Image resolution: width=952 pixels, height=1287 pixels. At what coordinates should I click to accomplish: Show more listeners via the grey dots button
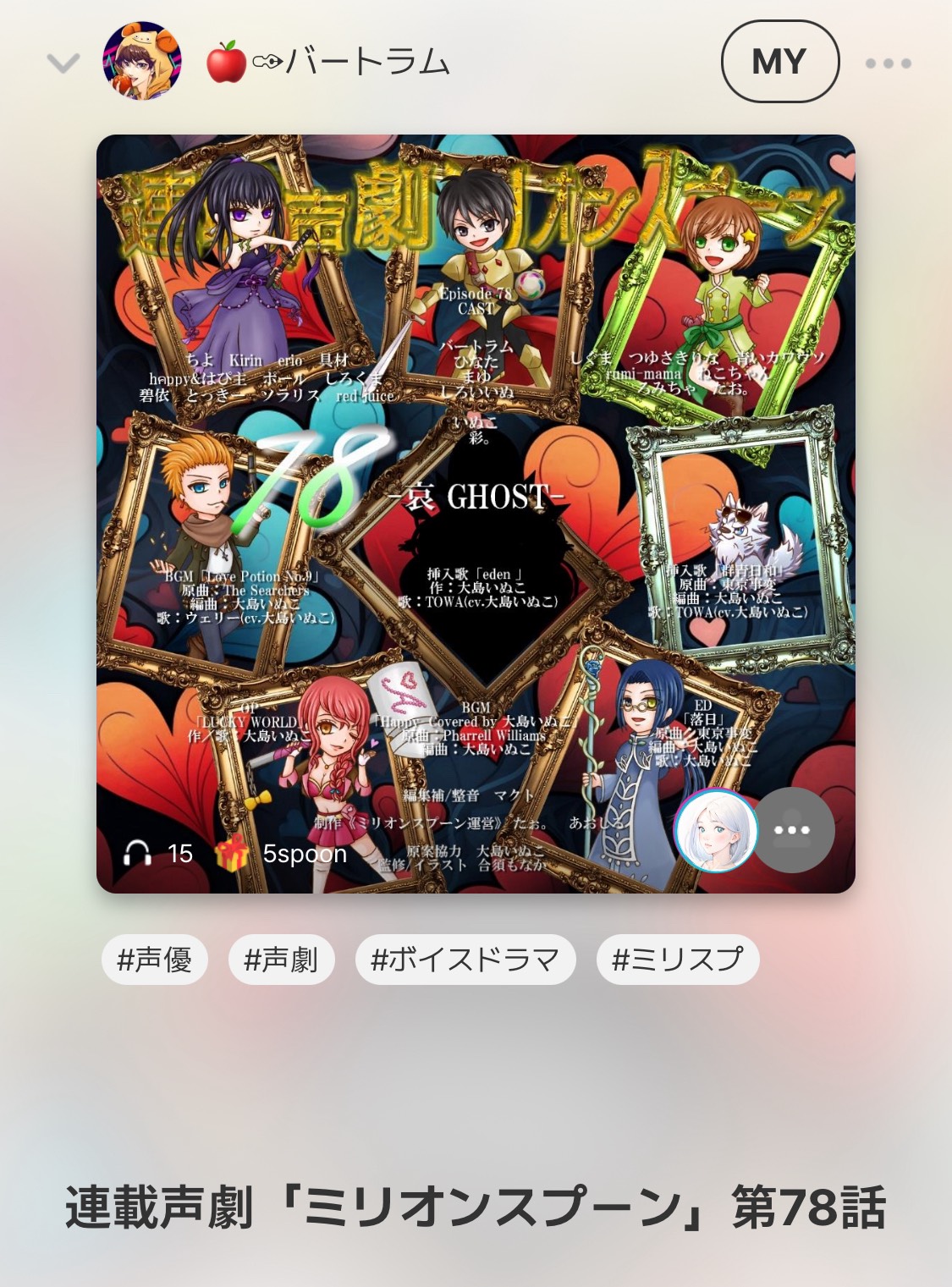coord(792,831)
